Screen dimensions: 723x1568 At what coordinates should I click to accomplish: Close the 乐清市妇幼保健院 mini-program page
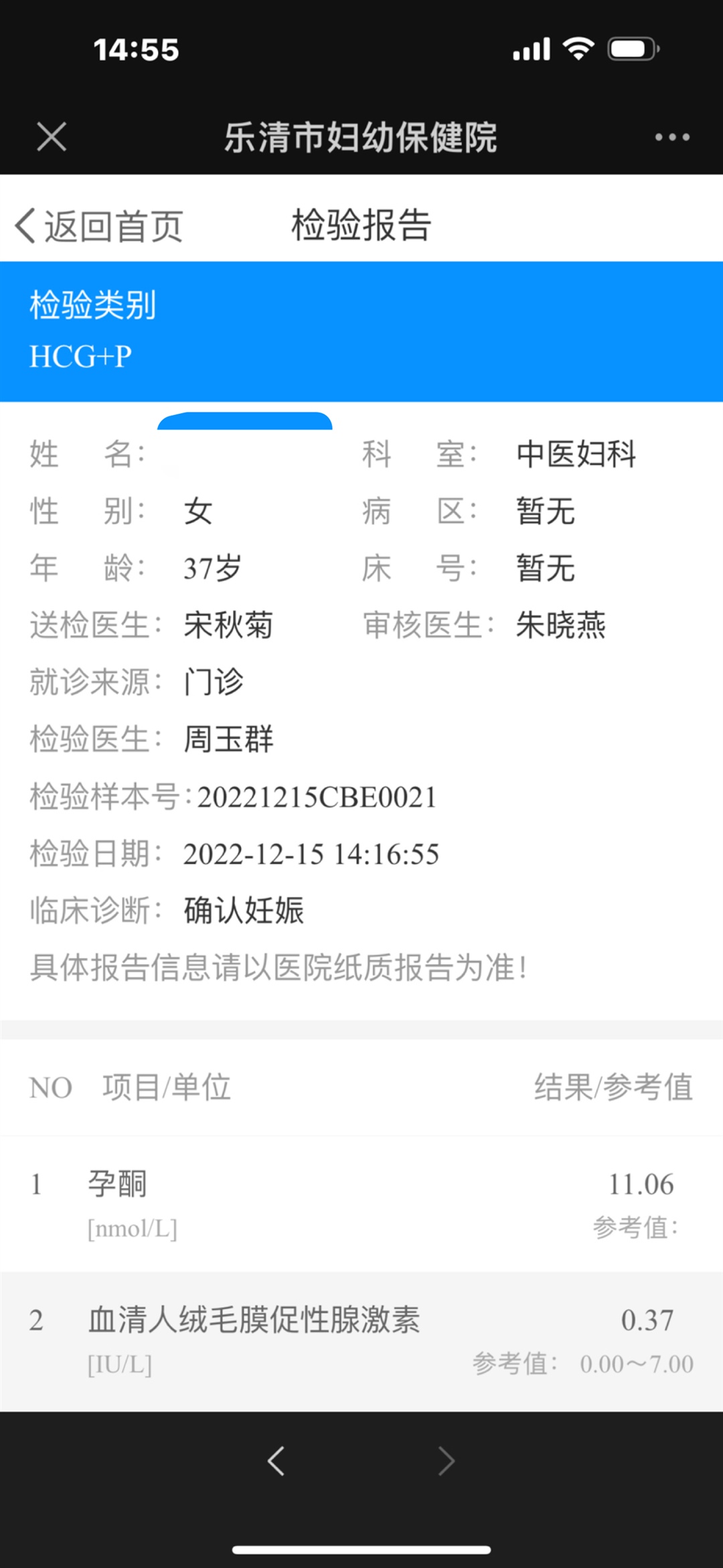[52, 137]
